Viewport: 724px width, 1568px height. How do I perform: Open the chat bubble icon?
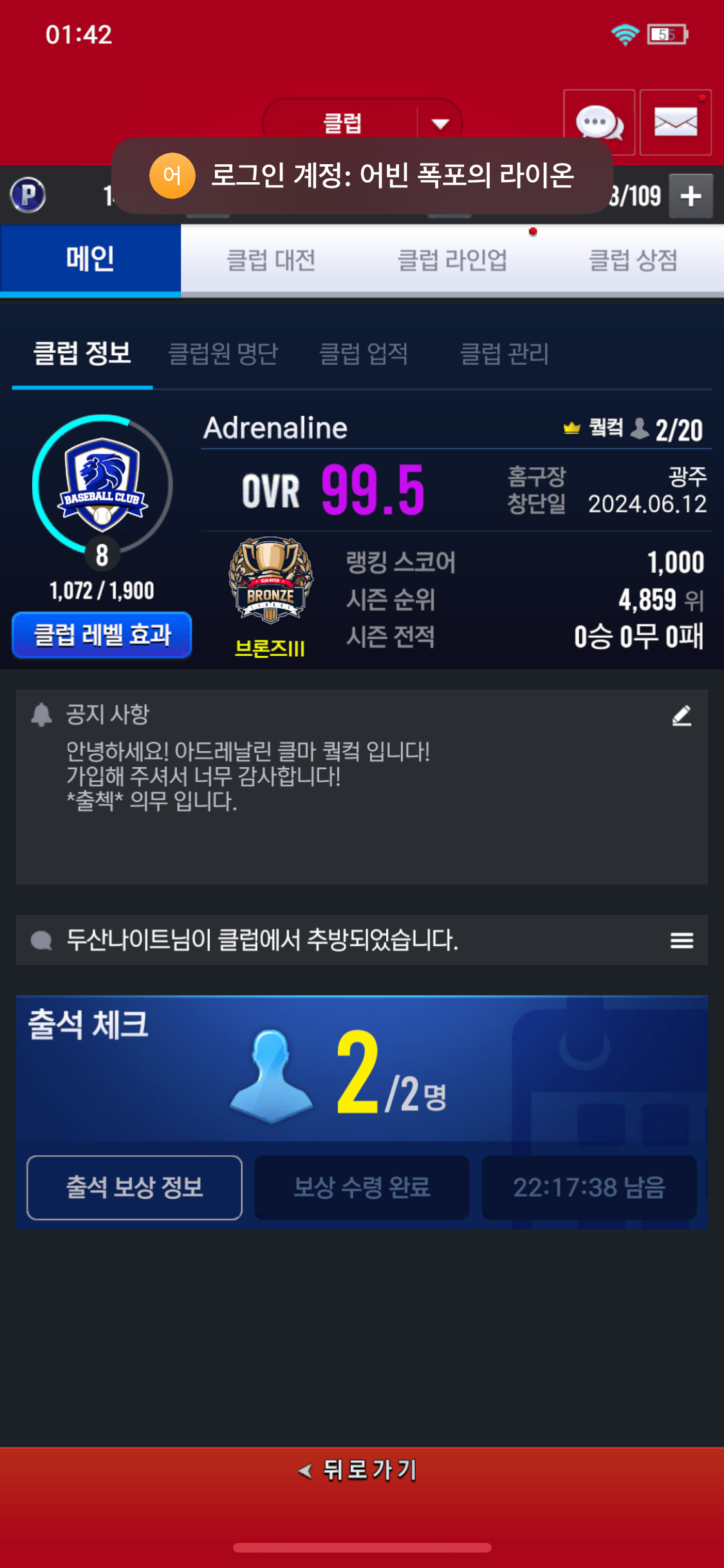tap(599, 122)
